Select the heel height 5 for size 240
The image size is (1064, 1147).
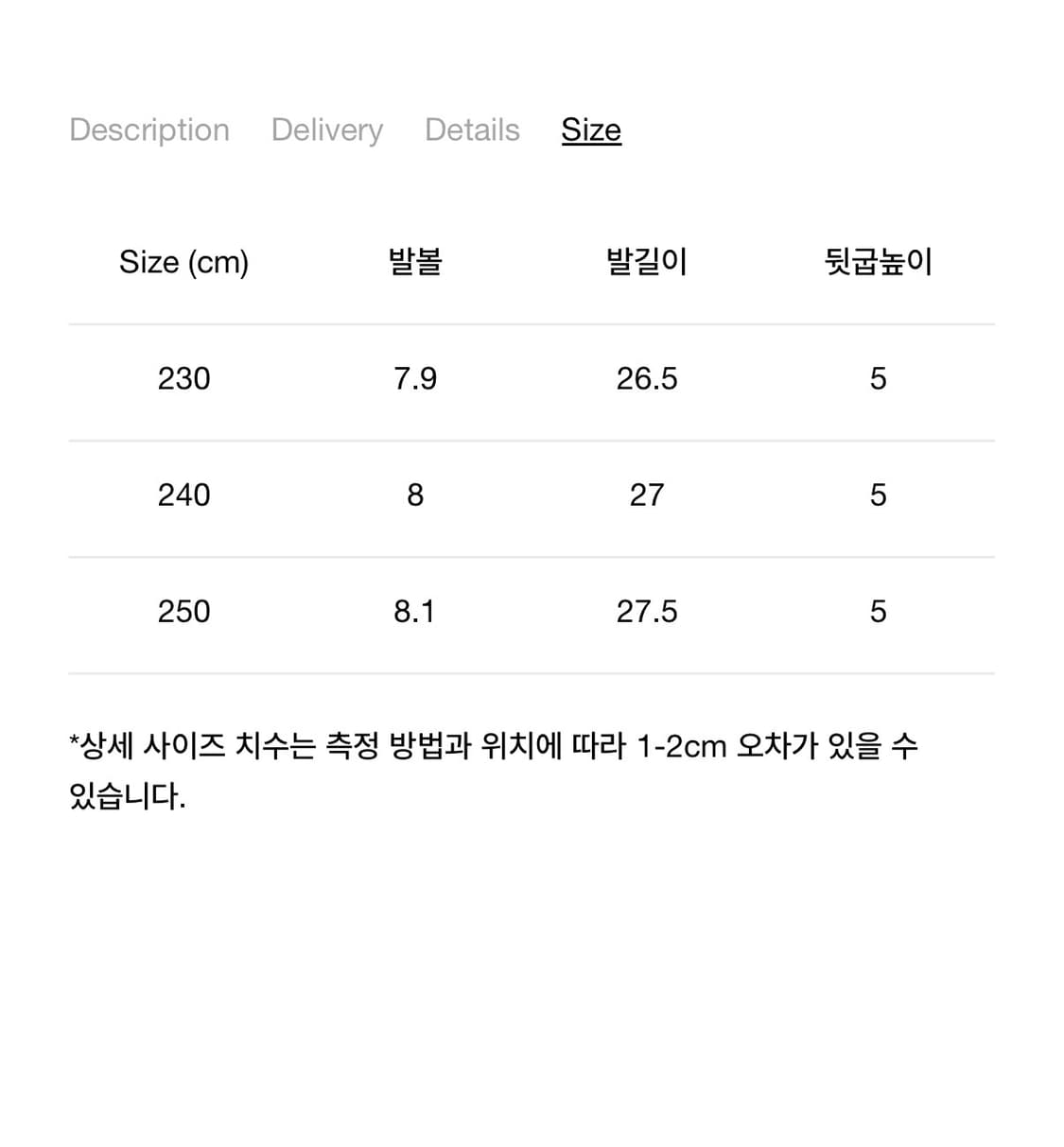879,495
